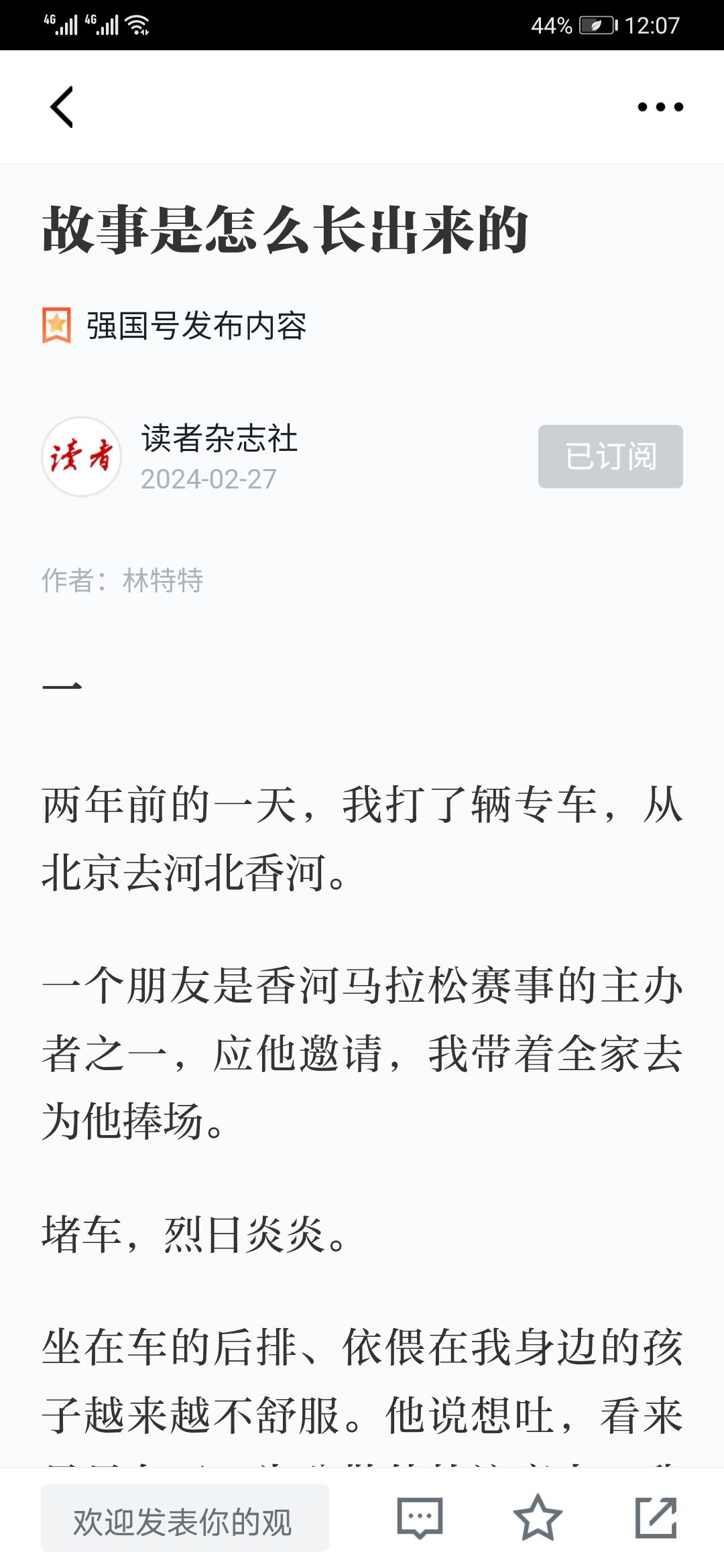The height and width of the screenshot is (1568, 724).
Task: View comments via the speech bubble icon
Action: pyautogui.click(x=420, y=1518)
